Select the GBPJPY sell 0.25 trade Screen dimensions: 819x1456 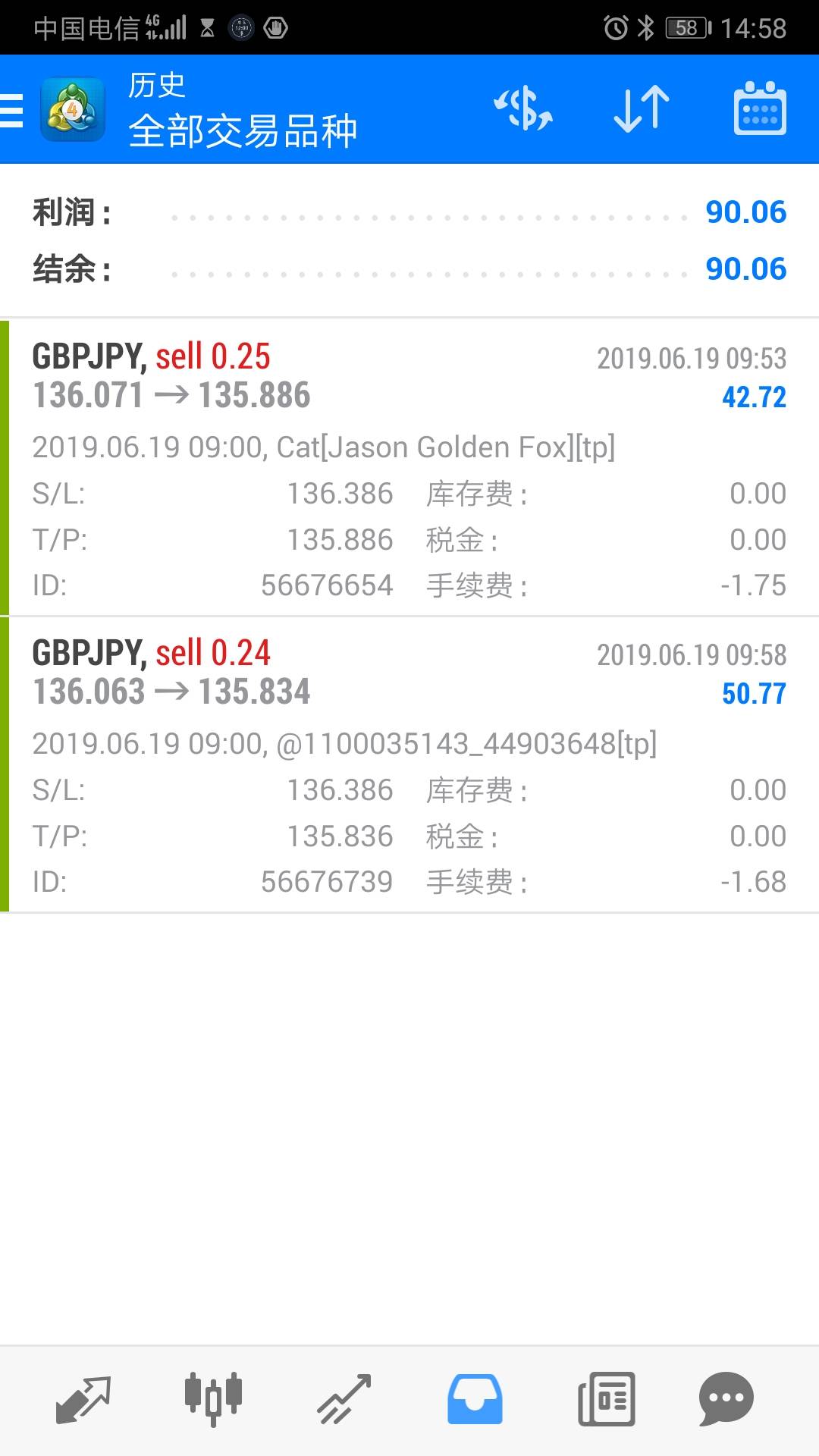point(409,468)
